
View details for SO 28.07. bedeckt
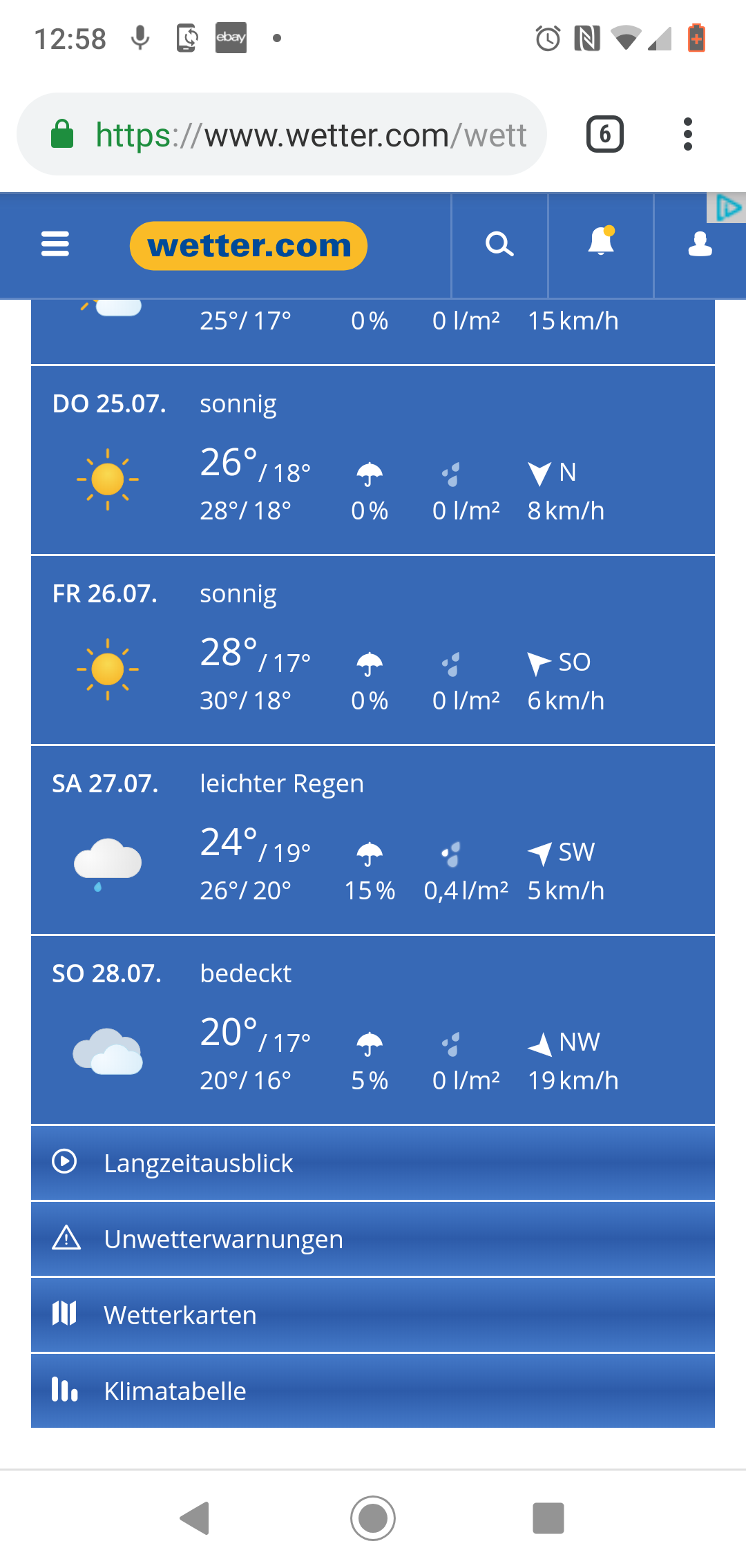click(x=373, y=1030)
